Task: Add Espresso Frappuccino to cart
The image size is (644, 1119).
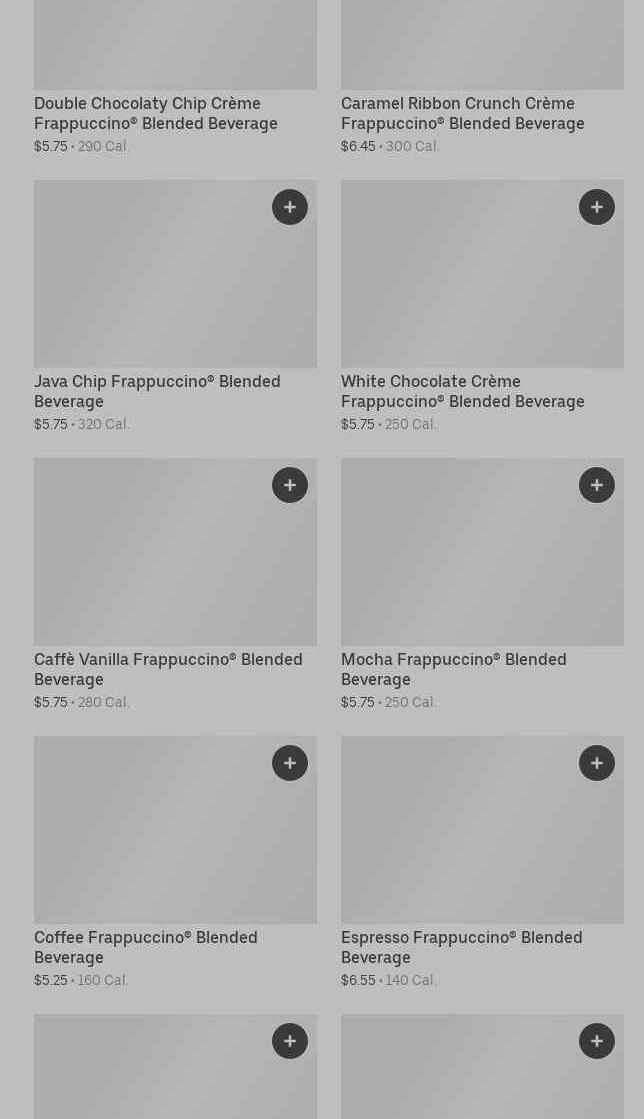Action: pyautogui.click(x=597, y=763)
